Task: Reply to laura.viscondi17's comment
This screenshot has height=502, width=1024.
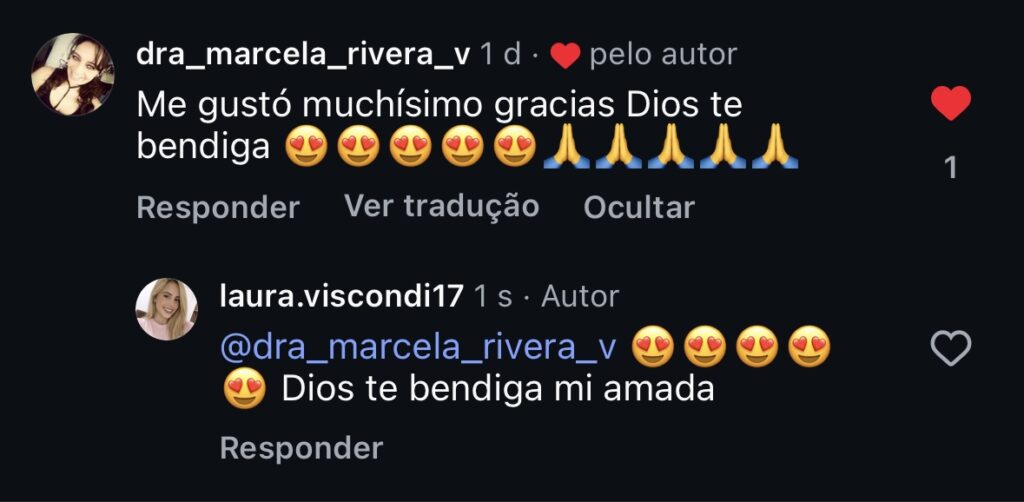Action: pos(301,448)
